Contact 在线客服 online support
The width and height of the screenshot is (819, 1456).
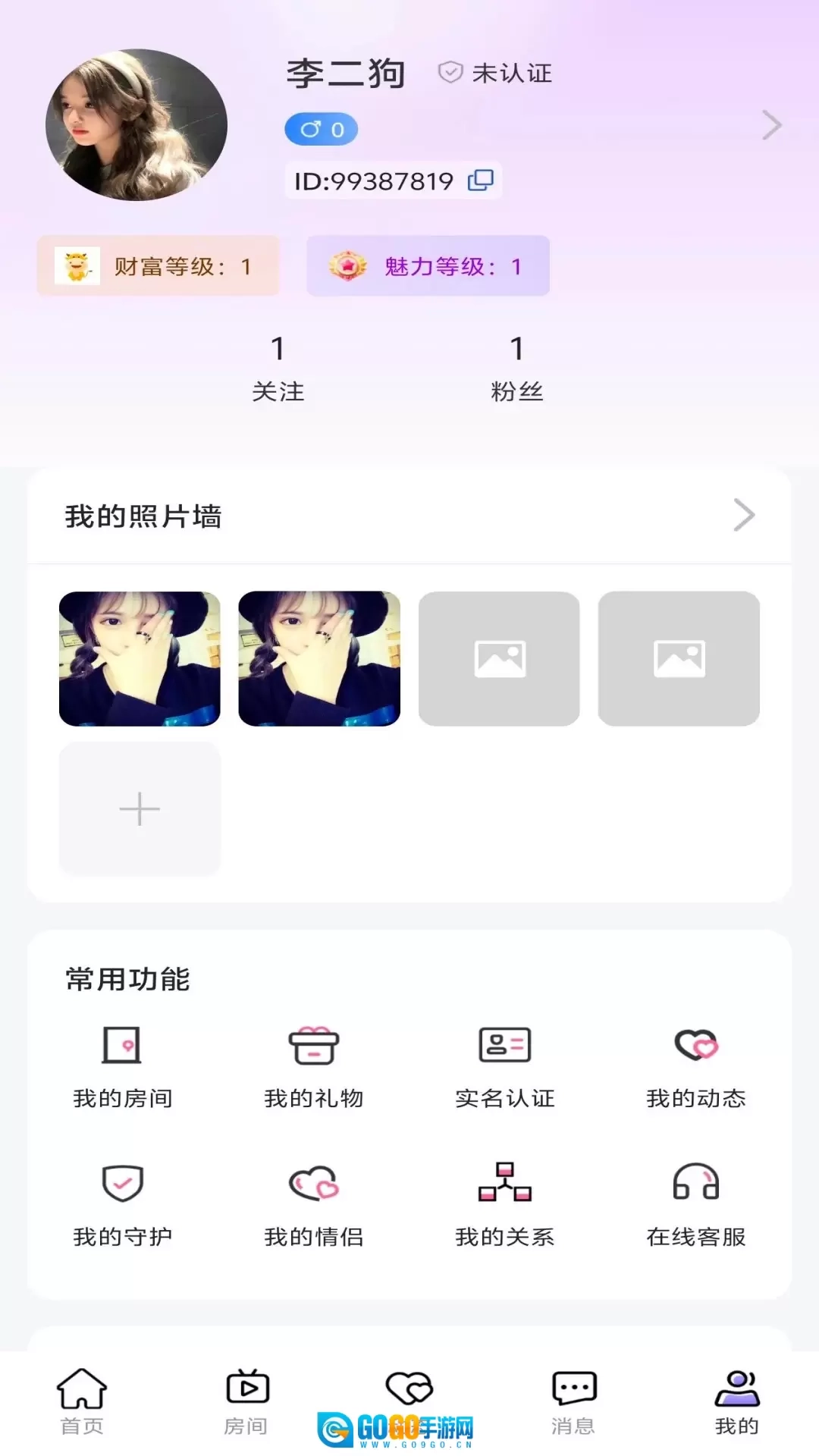click(696, 1204)
